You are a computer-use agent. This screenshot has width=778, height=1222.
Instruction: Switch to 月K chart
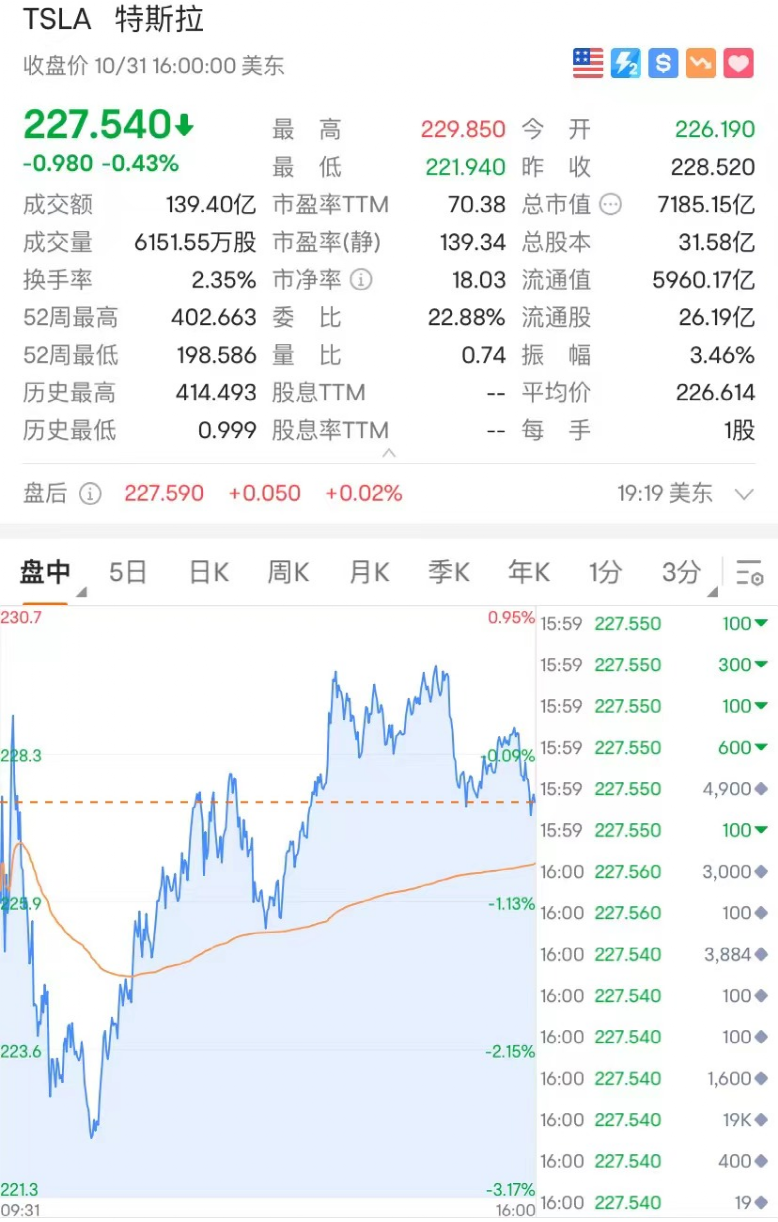point(369,572)
